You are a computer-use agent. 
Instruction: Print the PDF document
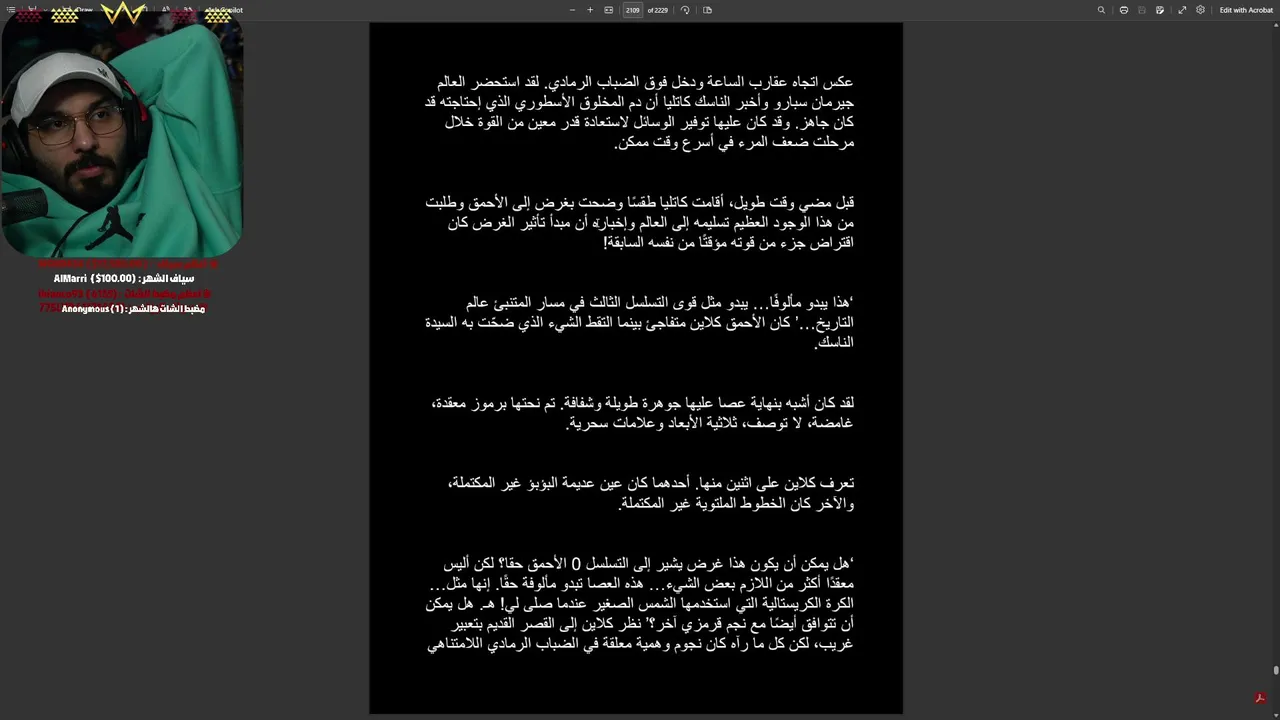pyautogui.click(x=1124, y=10)
